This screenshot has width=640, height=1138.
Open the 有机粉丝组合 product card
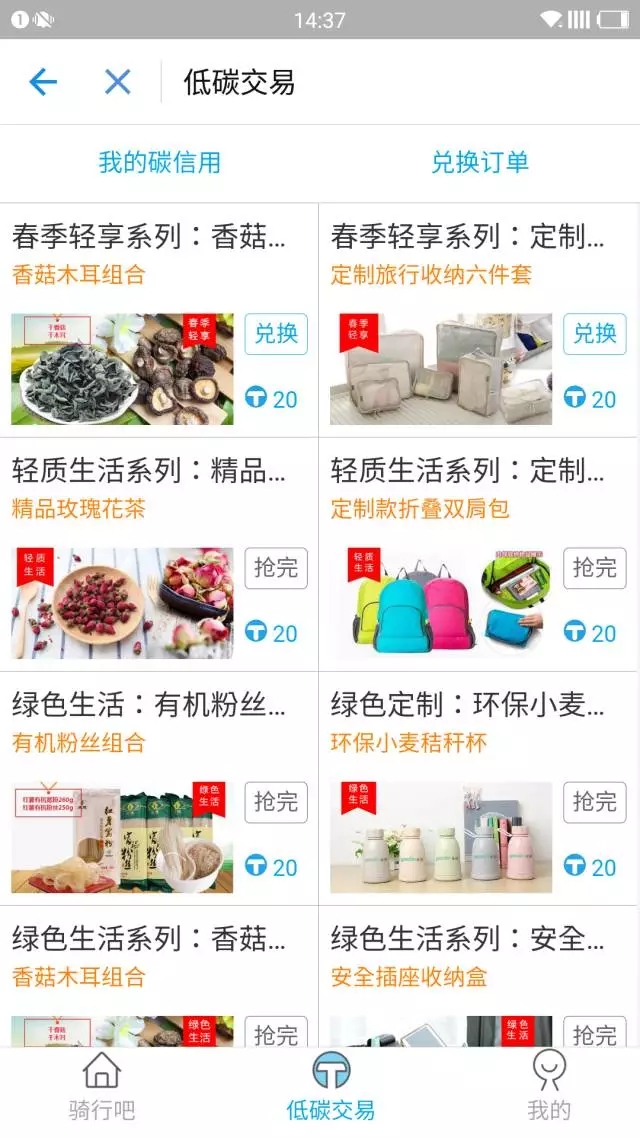[159, 788]
